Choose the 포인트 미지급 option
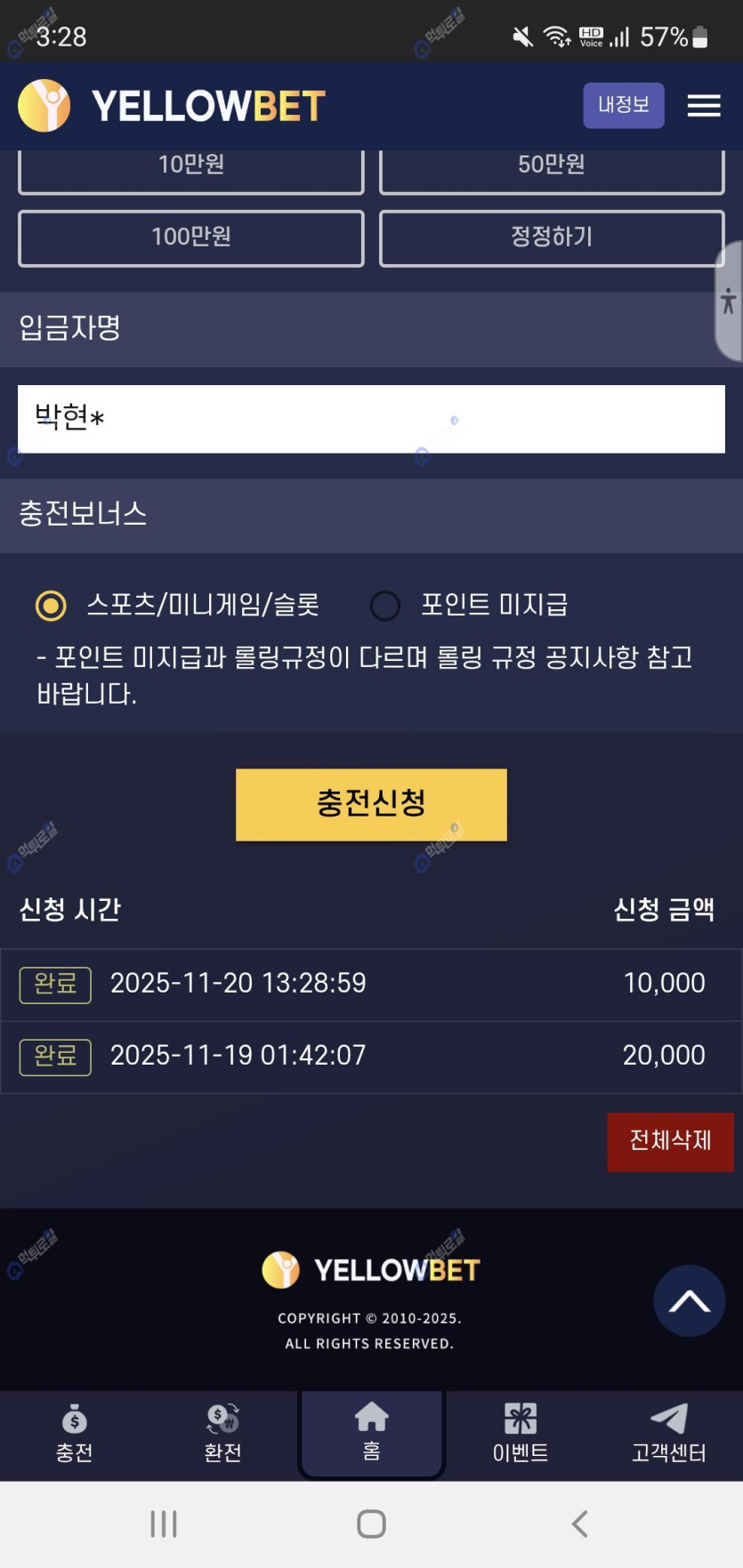 tap(385, 606)
